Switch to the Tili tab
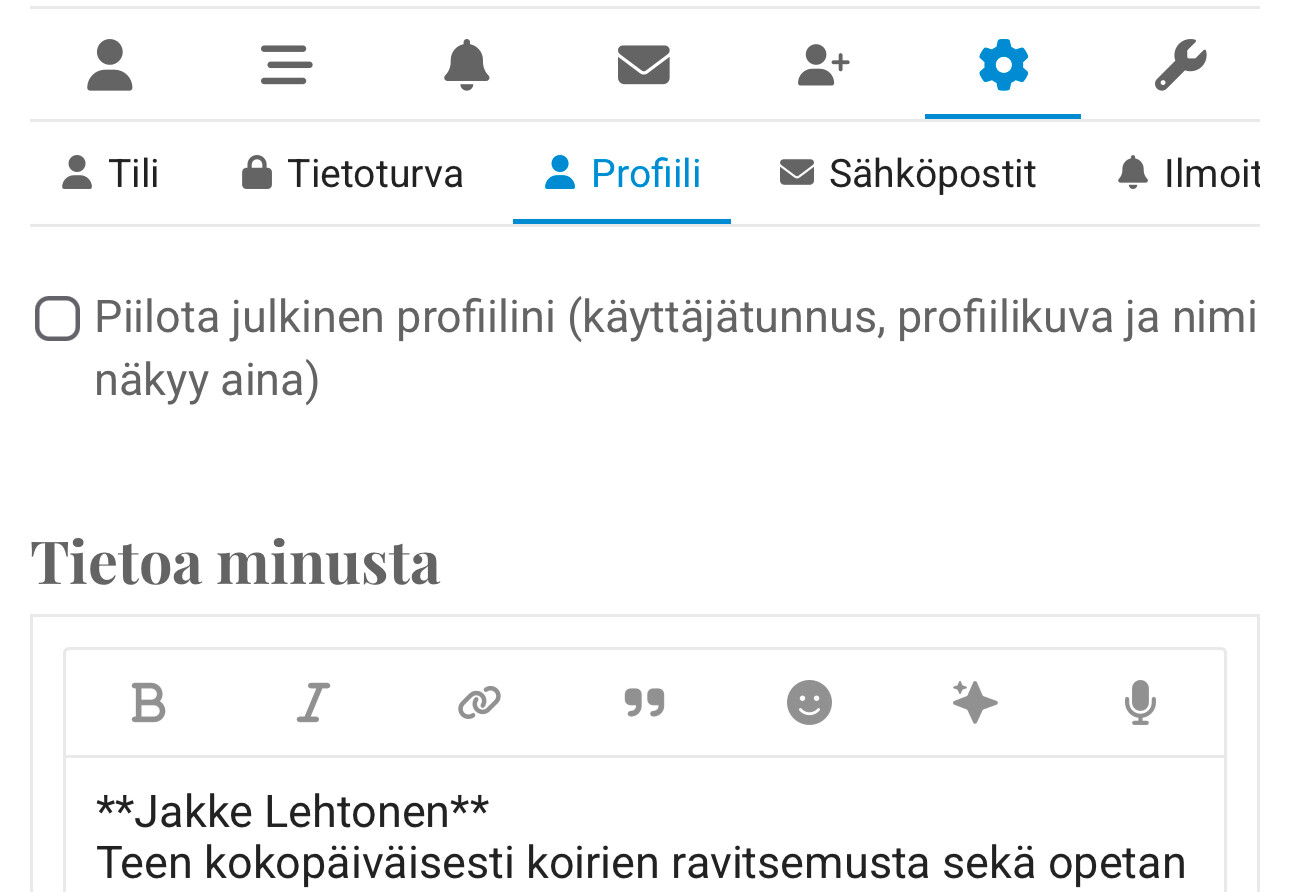This screenshot has width=1290, height=892. coord(111,174)
